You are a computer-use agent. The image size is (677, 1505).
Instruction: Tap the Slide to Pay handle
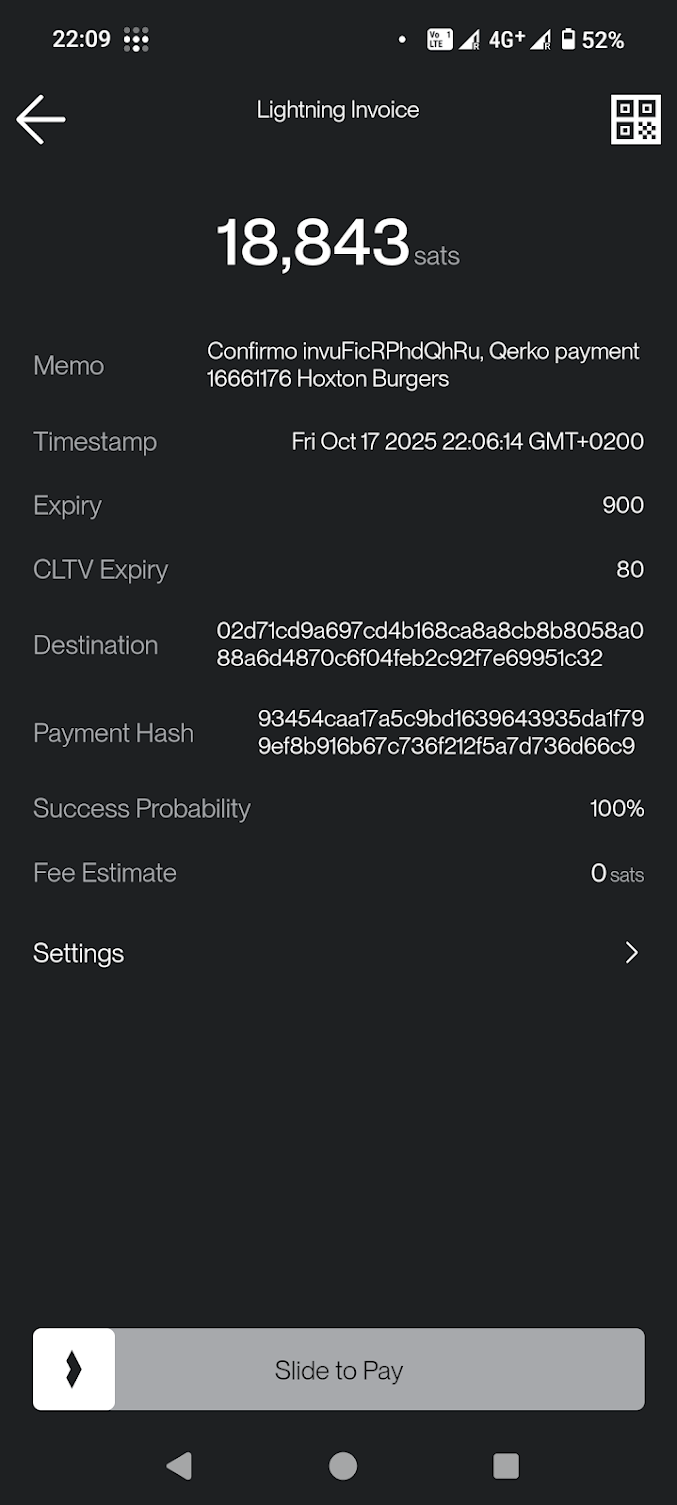pos(74,1369)
